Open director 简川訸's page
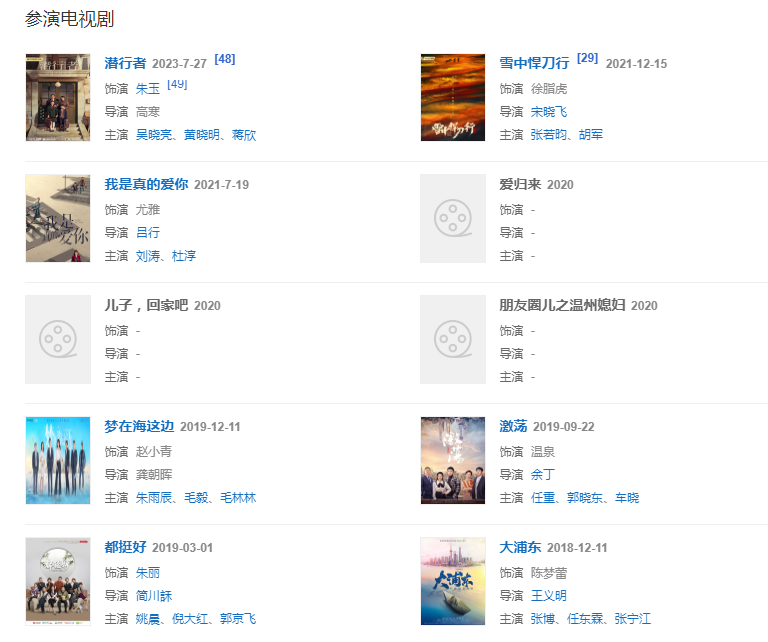 click(154, 595)
